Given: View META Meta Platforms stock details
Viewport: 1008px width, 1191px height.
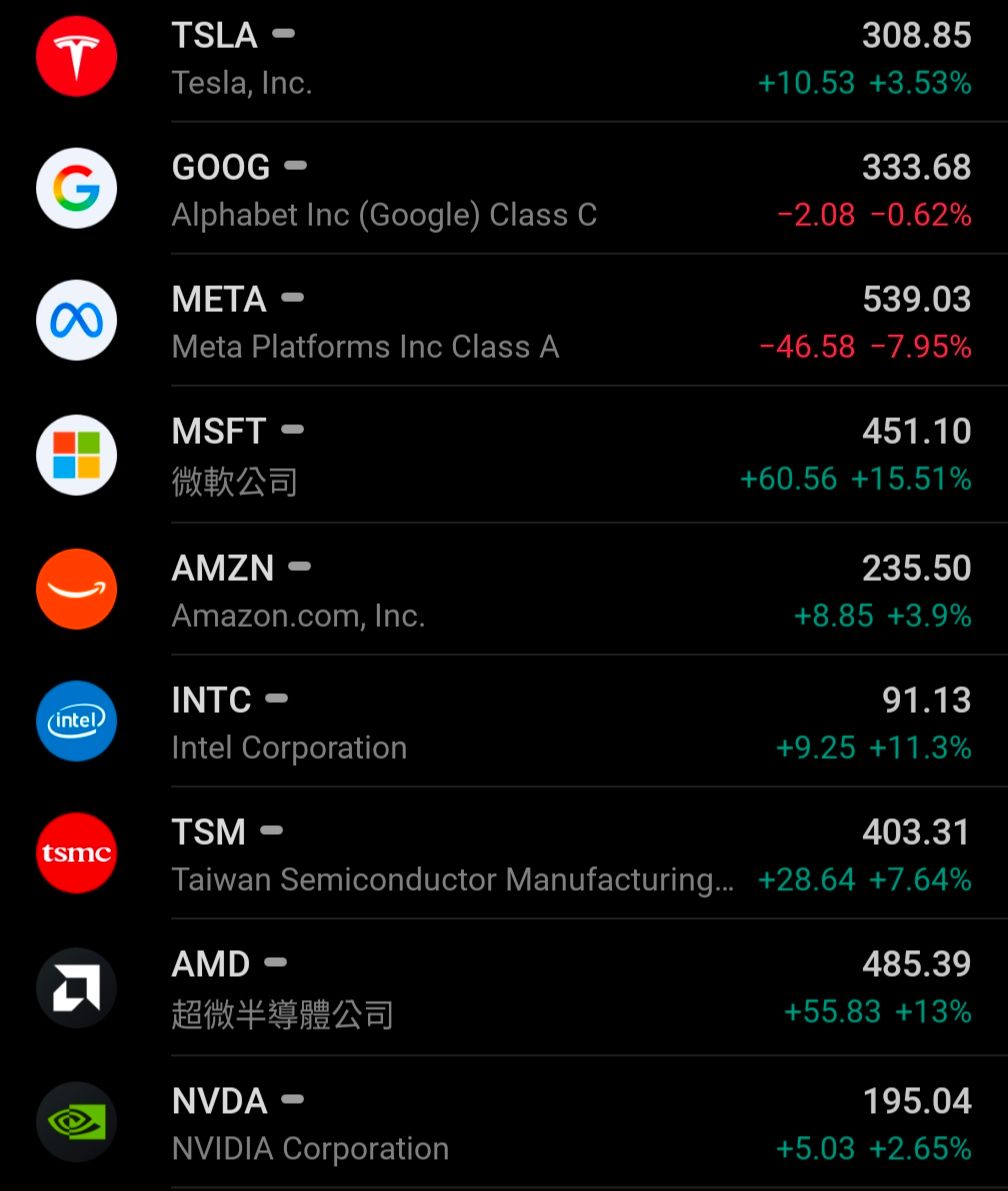Looking at the screenshot, I should (504, 321).
